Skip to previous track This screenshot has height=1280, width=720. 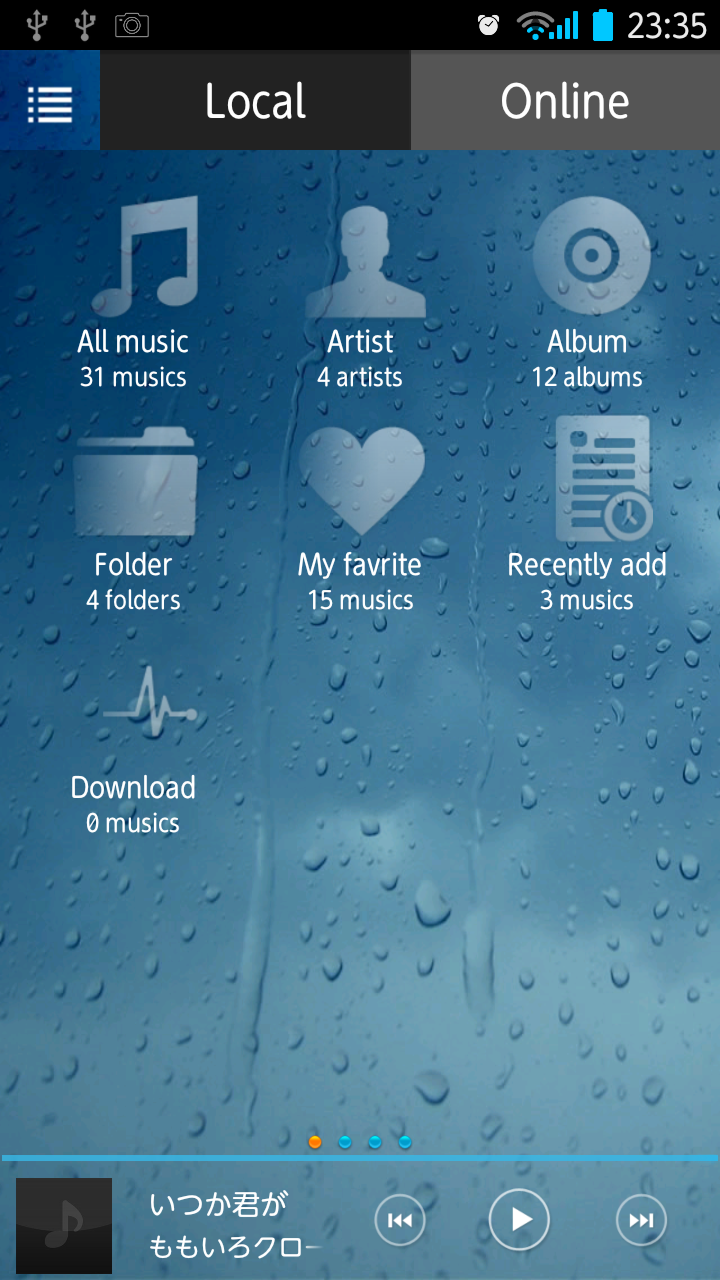tap(400, 1220)
